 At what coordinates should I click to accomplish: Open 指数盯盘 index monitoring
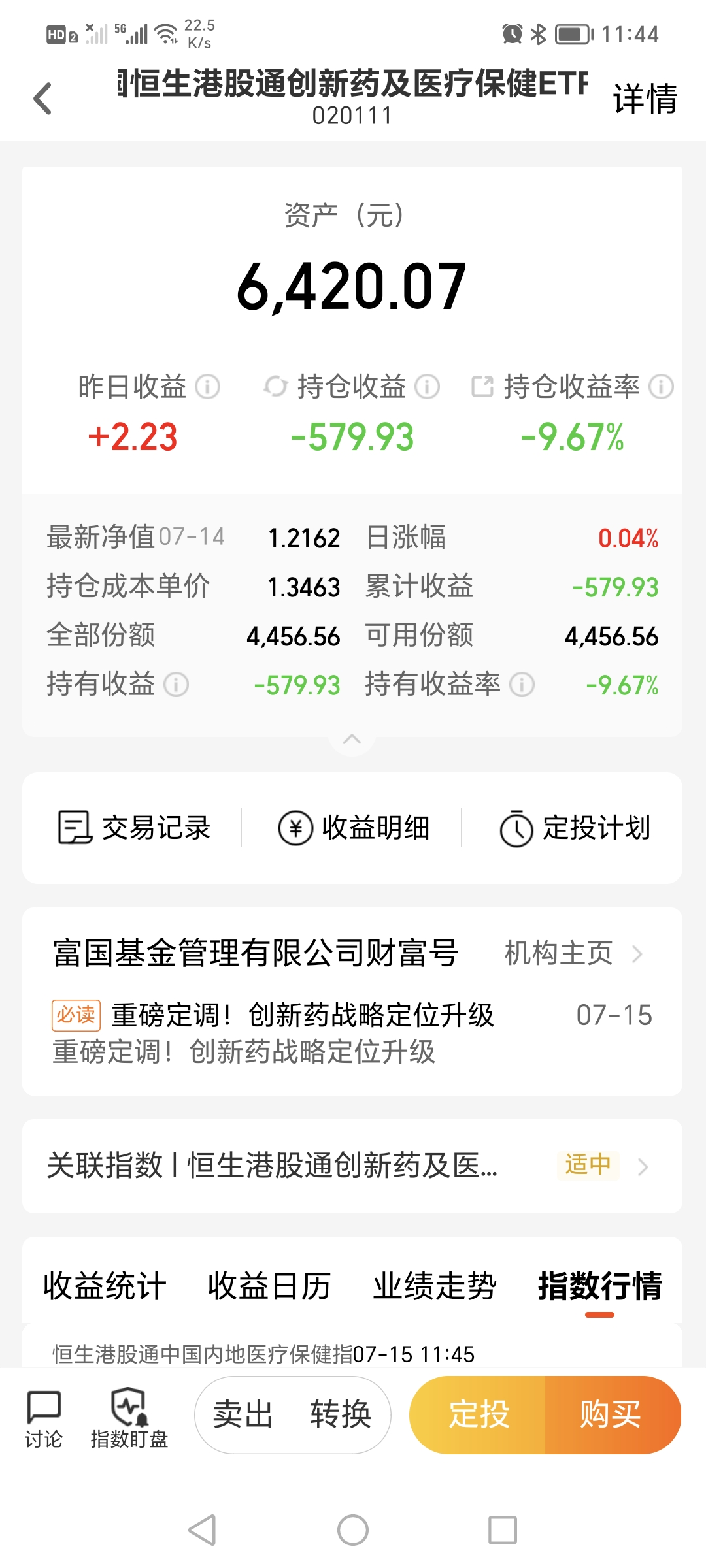pyautogui.click(x=129, y=1419)
